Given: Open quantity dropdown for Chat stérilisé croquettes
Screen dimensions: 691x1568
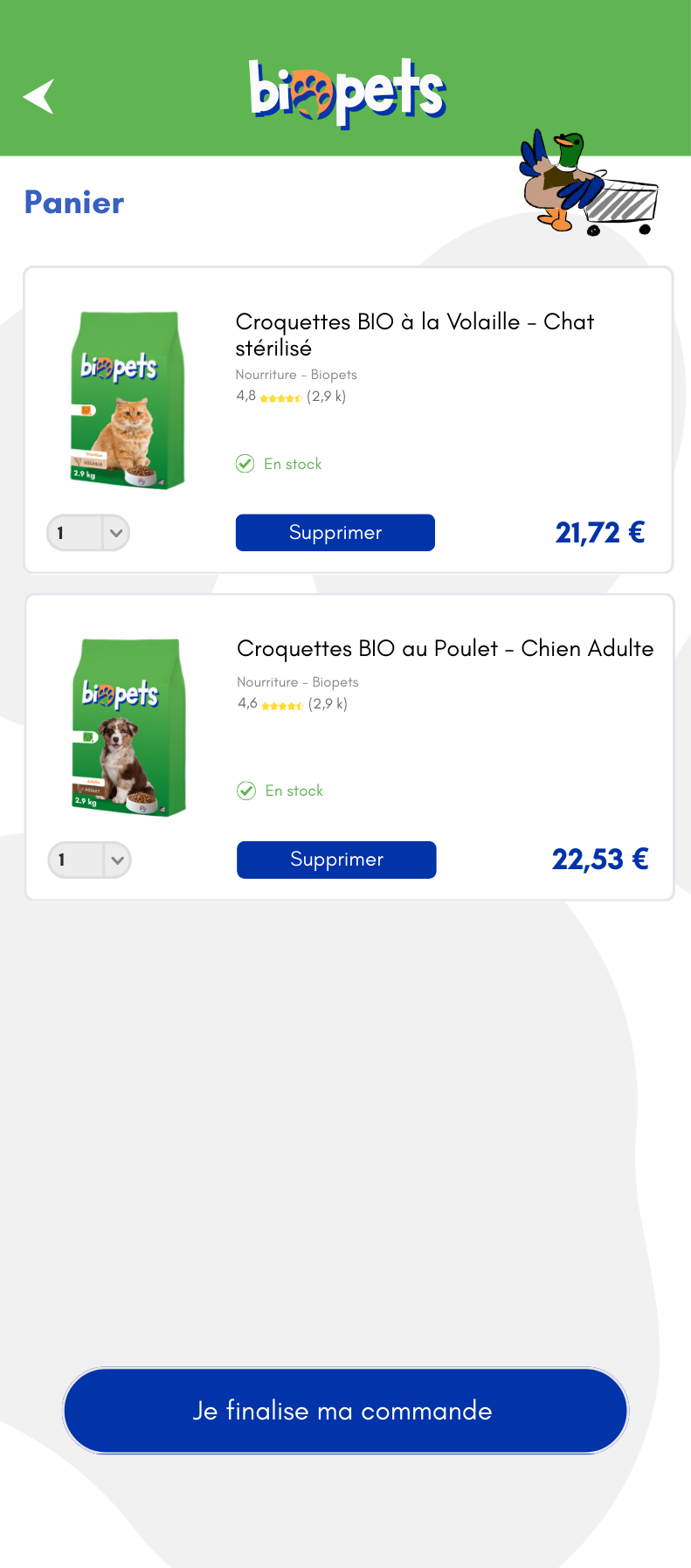Looking at the screenshot, I should point(88,533).
